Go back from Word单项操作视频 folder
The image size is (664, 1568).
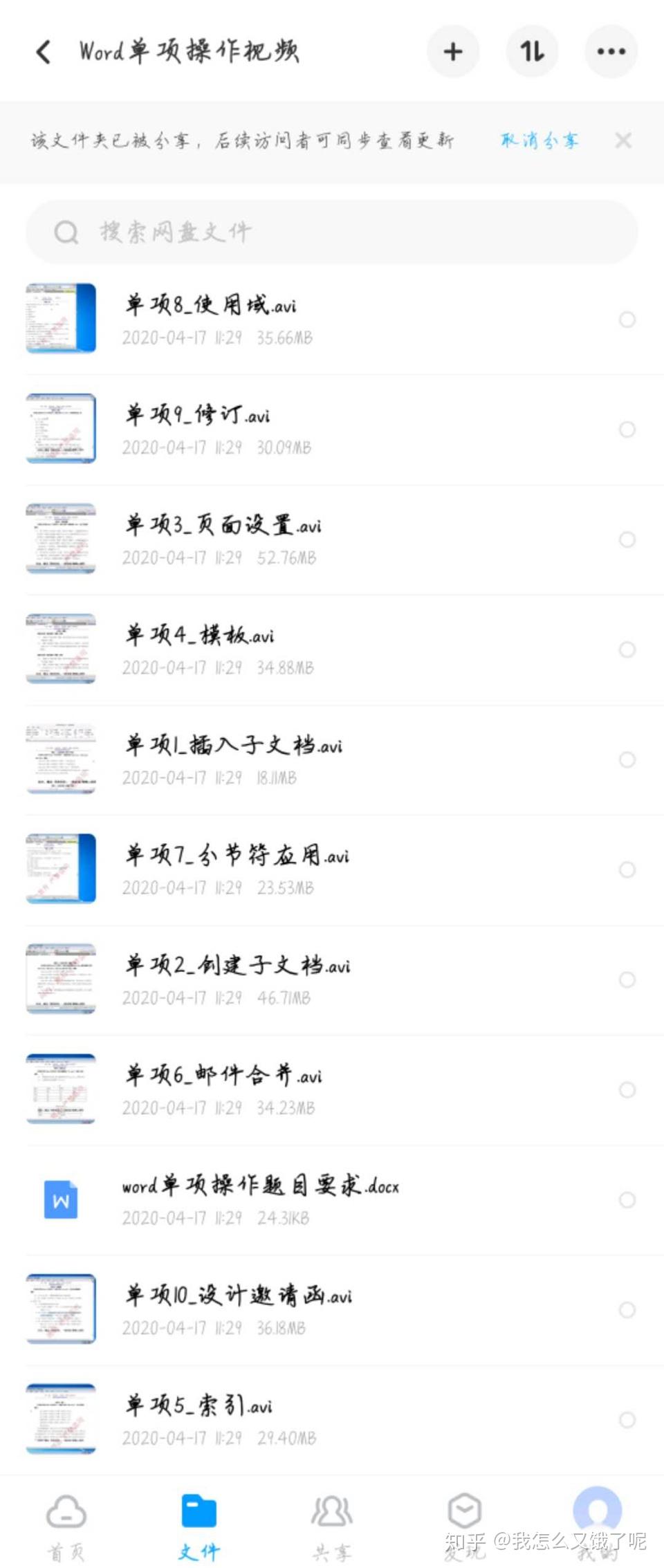pos(43,52)
